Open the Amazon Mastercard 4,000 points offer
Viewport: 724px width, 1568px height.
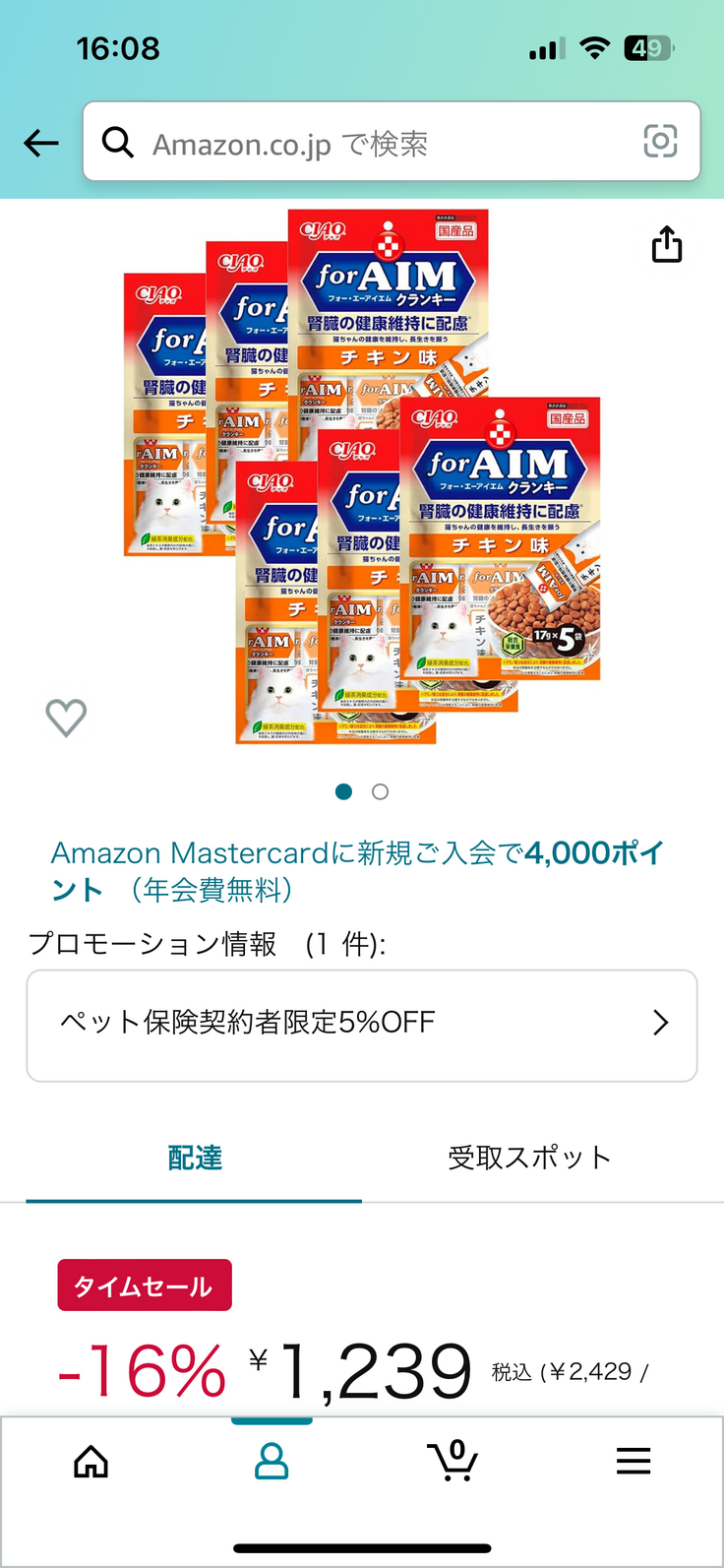click(358, 870)
